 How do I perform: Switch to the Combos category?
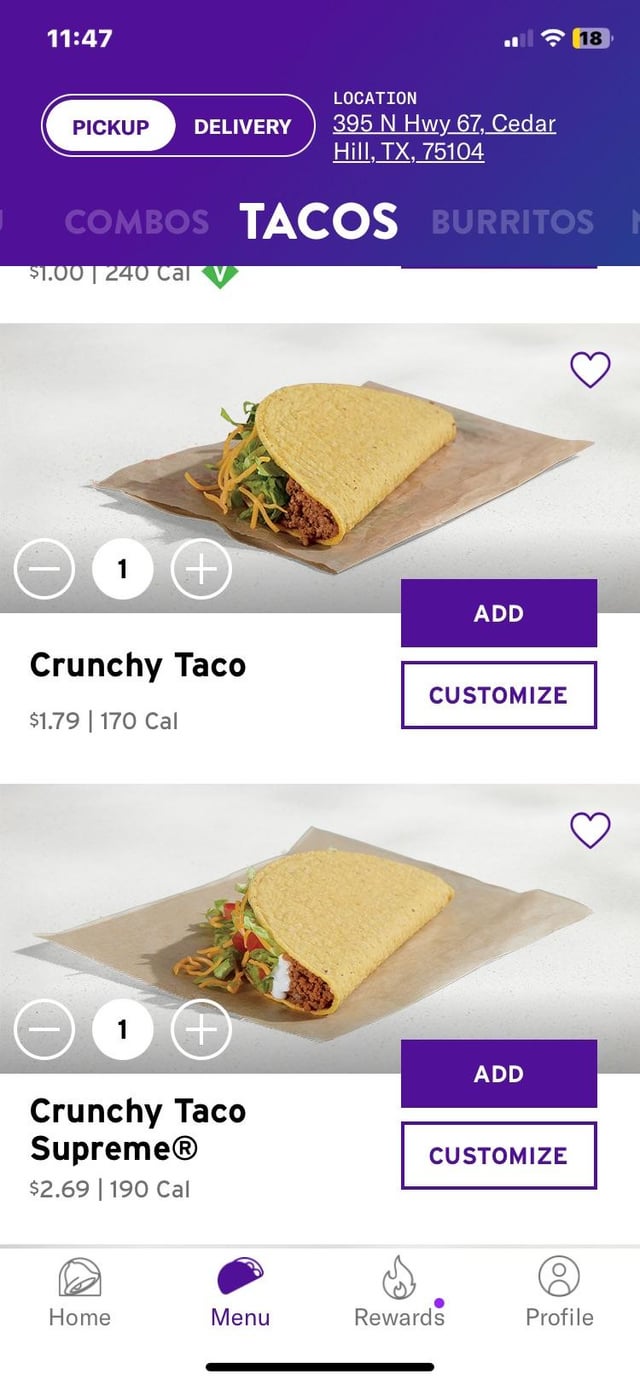point(137,221)
